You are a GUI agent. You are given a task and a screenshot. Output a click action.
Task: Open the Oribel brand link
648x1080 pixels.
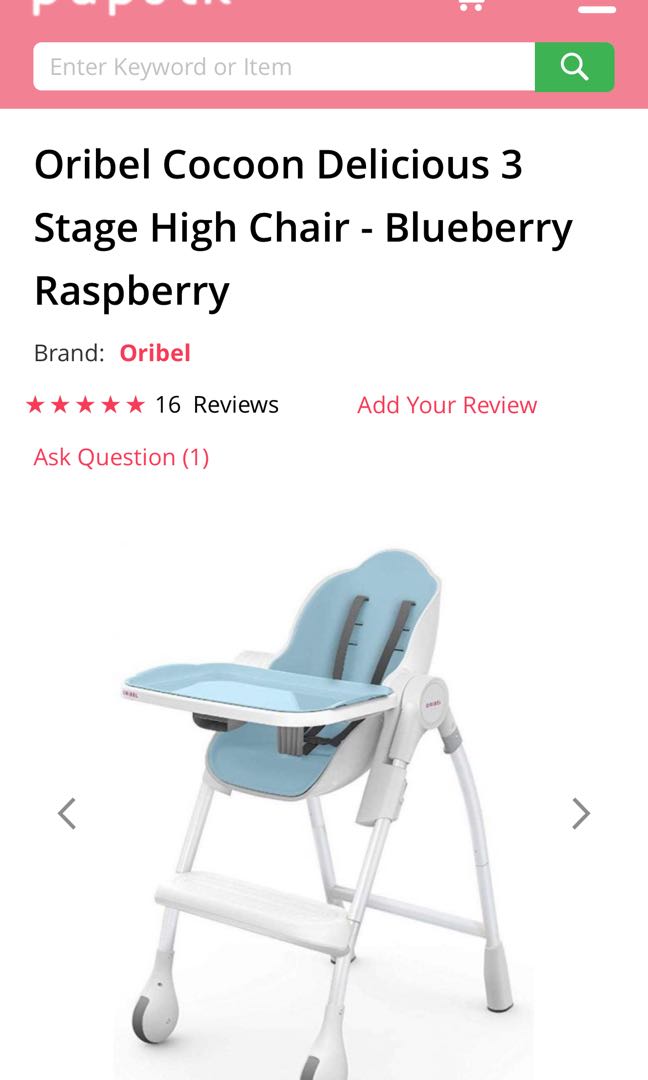pyautogui.click(x=155, y=353)
